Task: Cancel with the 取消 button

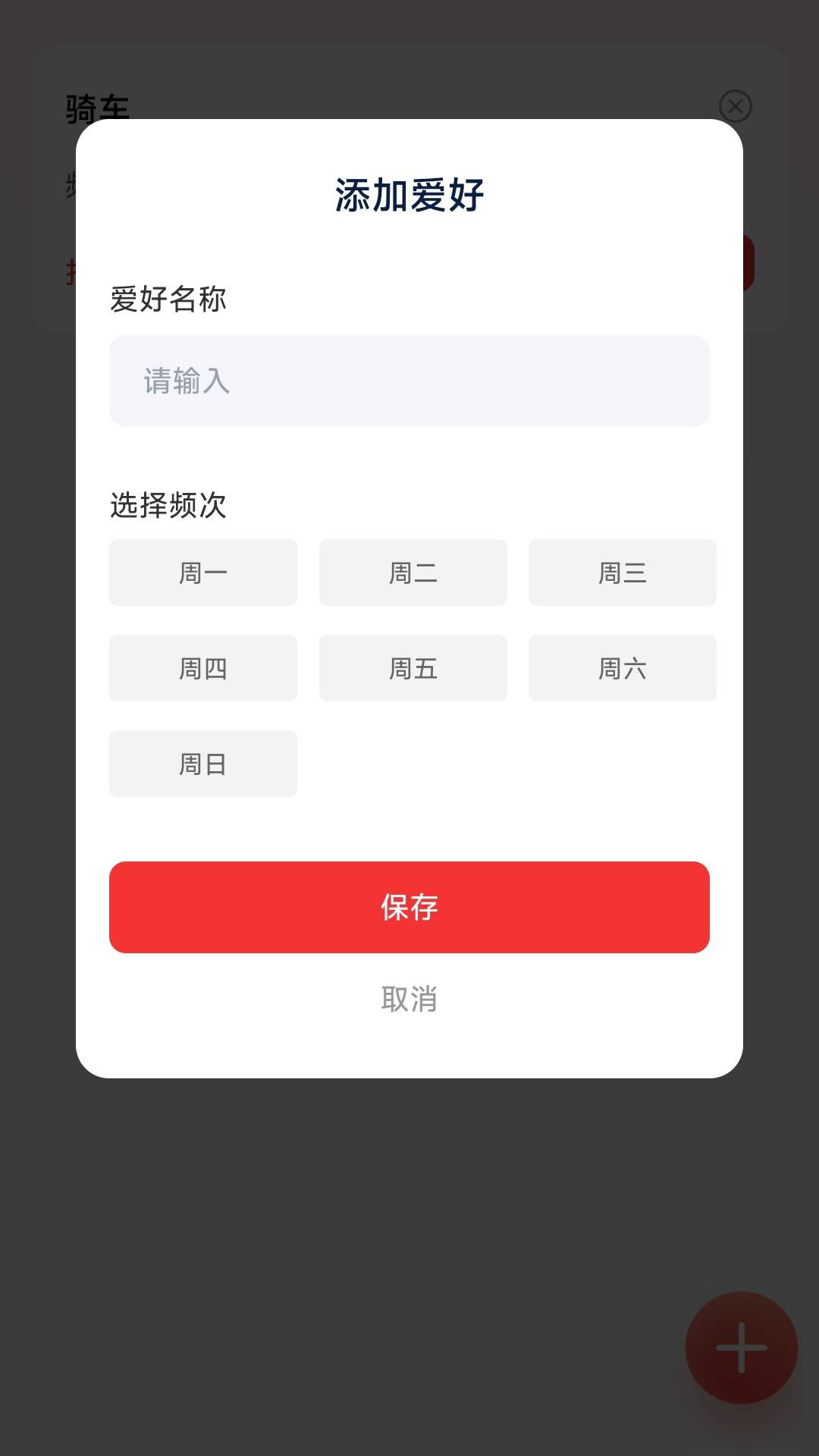Action: tap(409, 999)
